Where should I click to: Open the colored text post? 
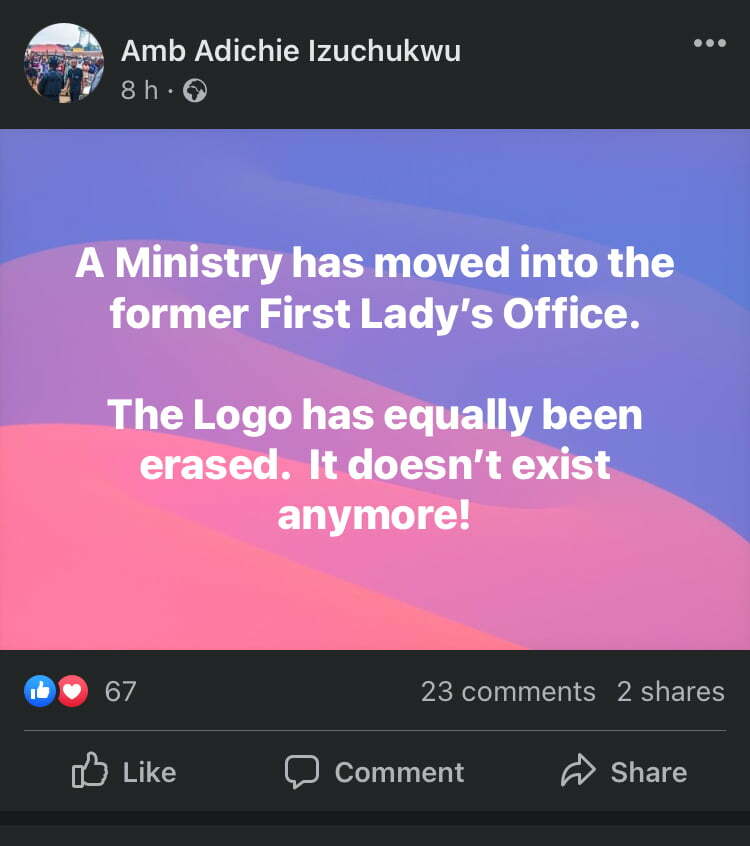click(375, 390)
